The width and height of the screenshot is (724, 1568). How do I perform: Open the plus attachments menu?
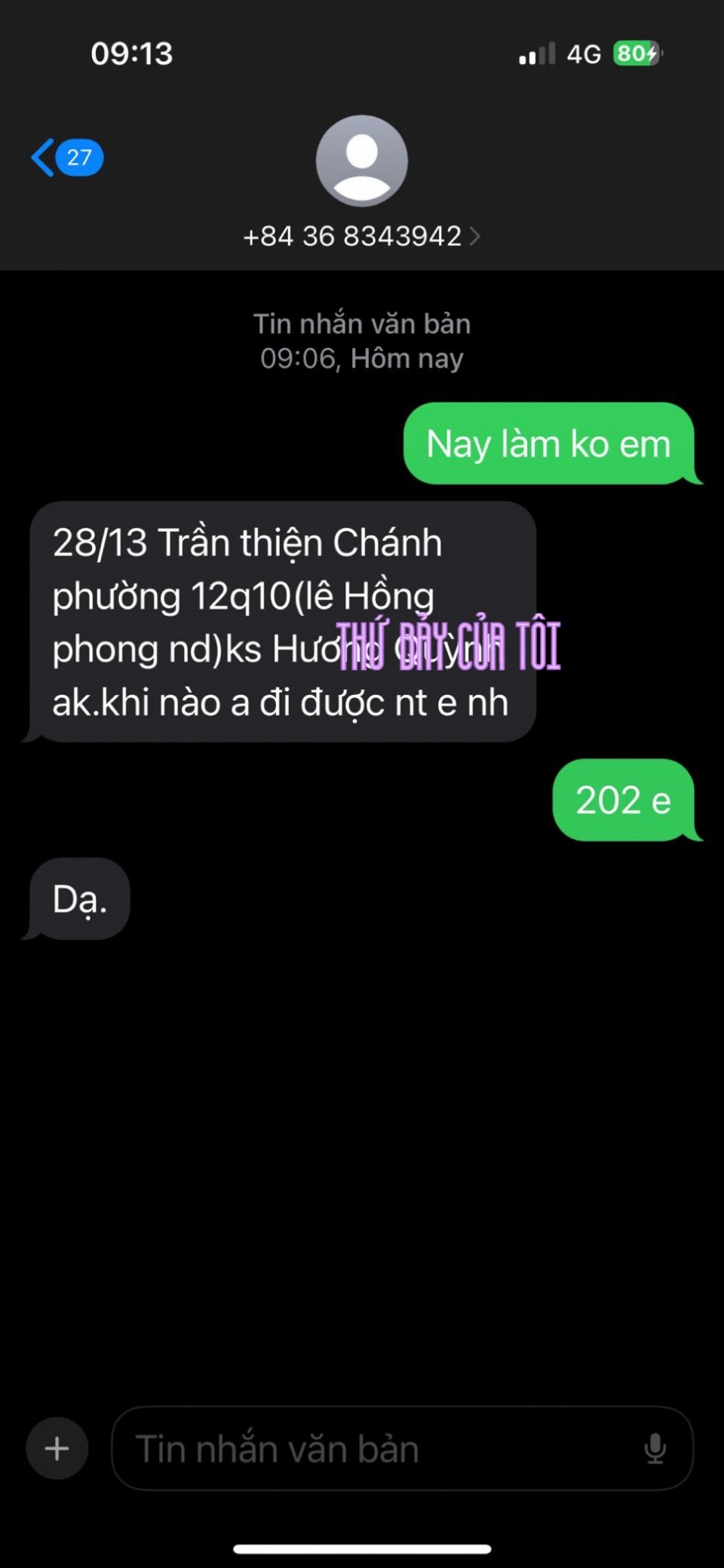57,1448
